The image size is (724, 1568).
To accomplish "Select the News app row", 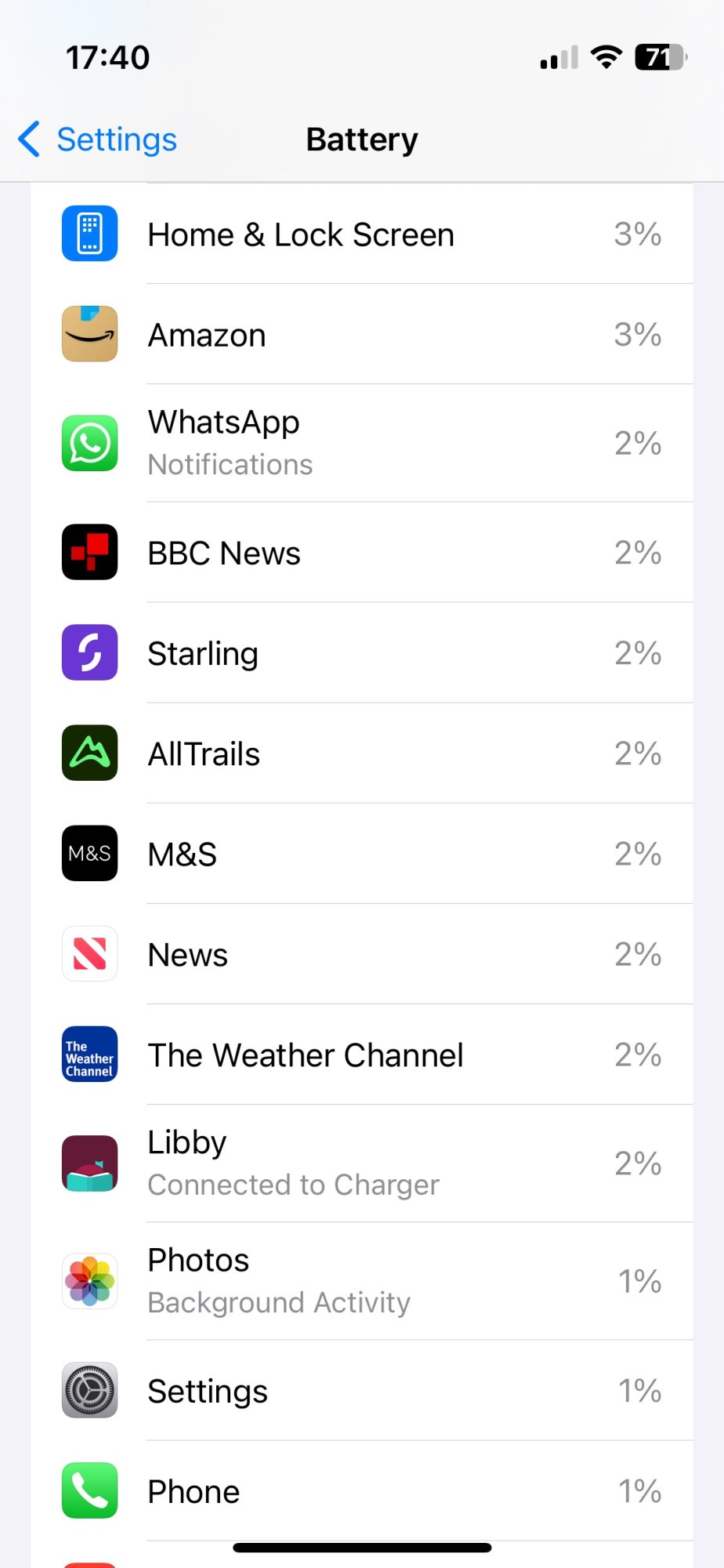I will pyautogui.click(x=362, y=954).
